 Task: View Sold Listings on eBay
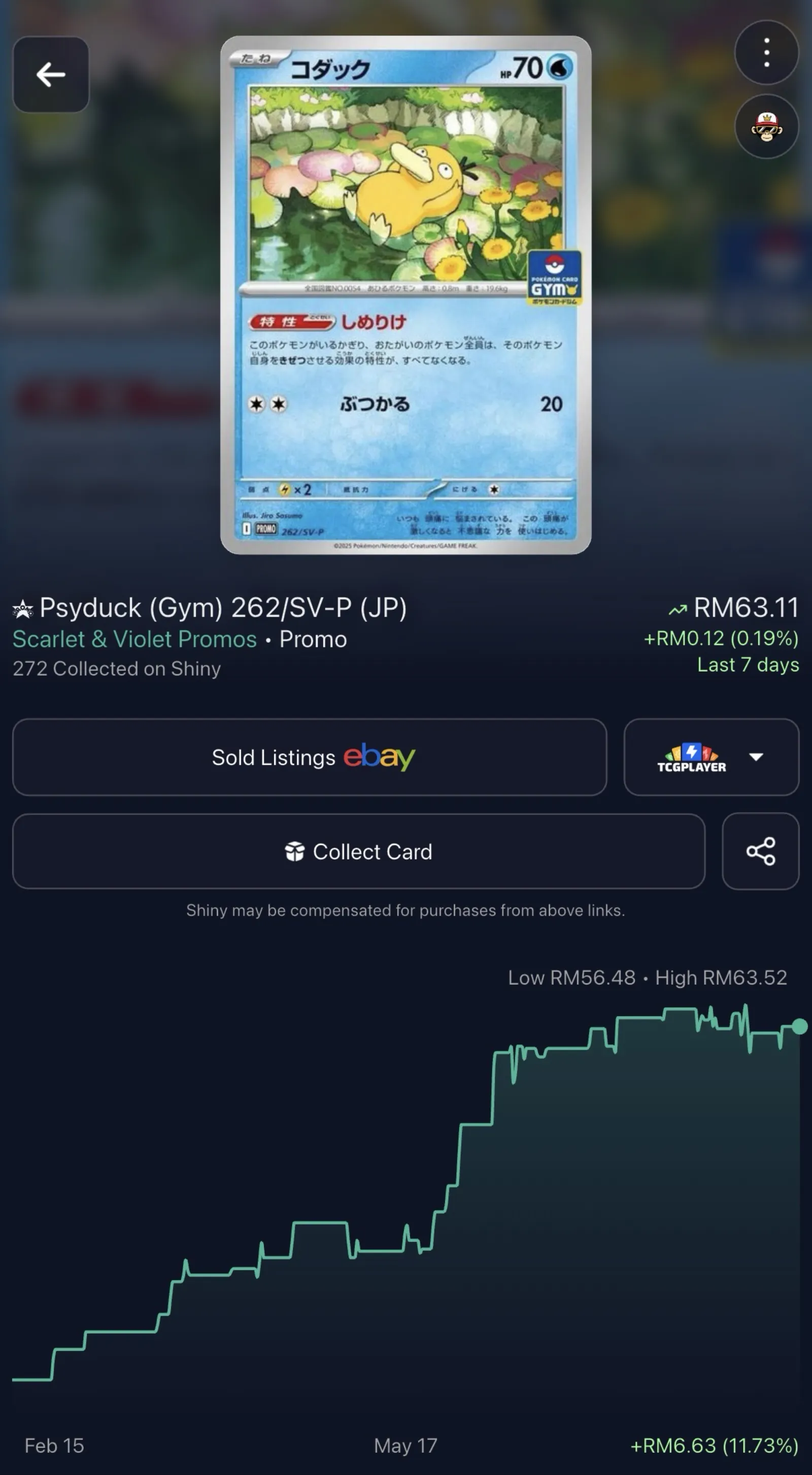click(310, 757)
